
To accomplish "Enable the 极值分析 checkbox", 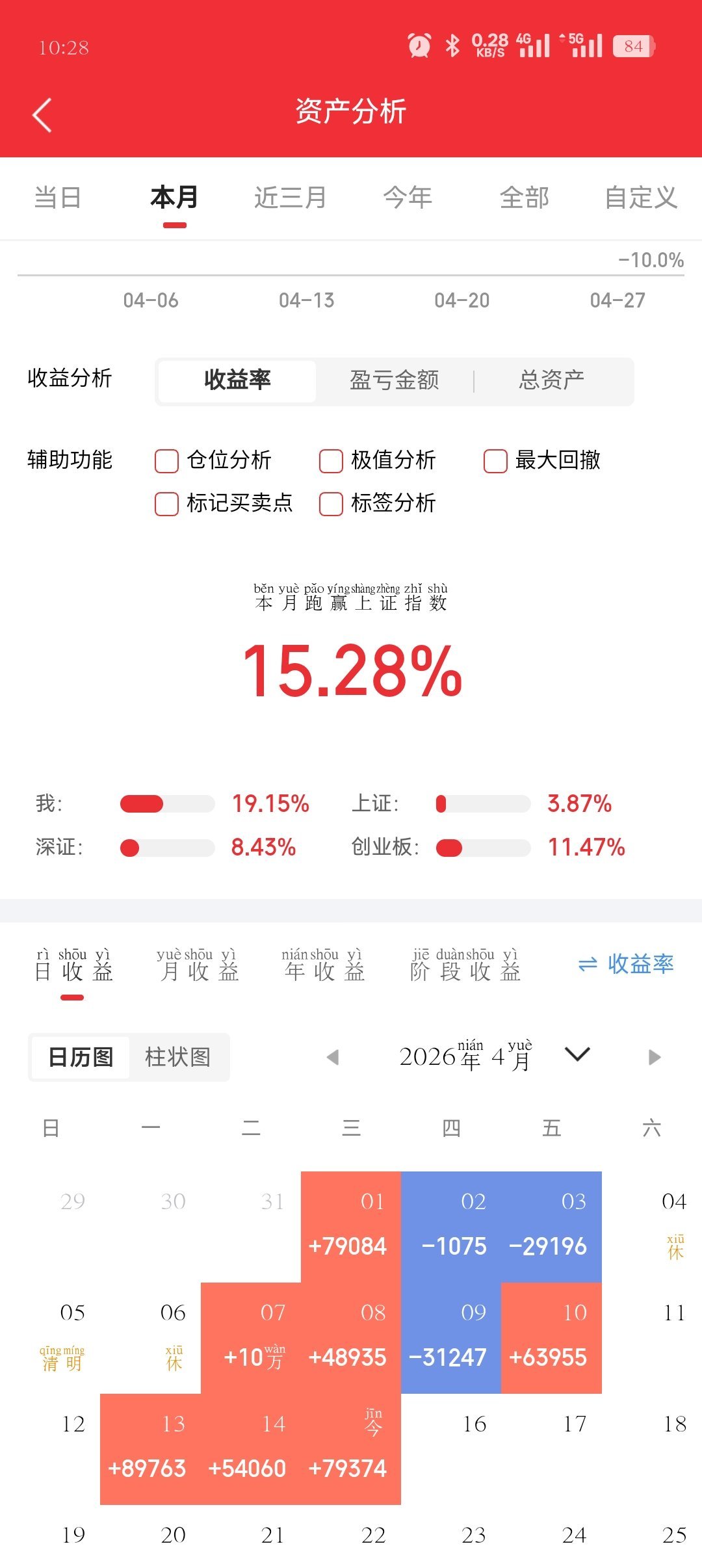I will pos(330,461).
